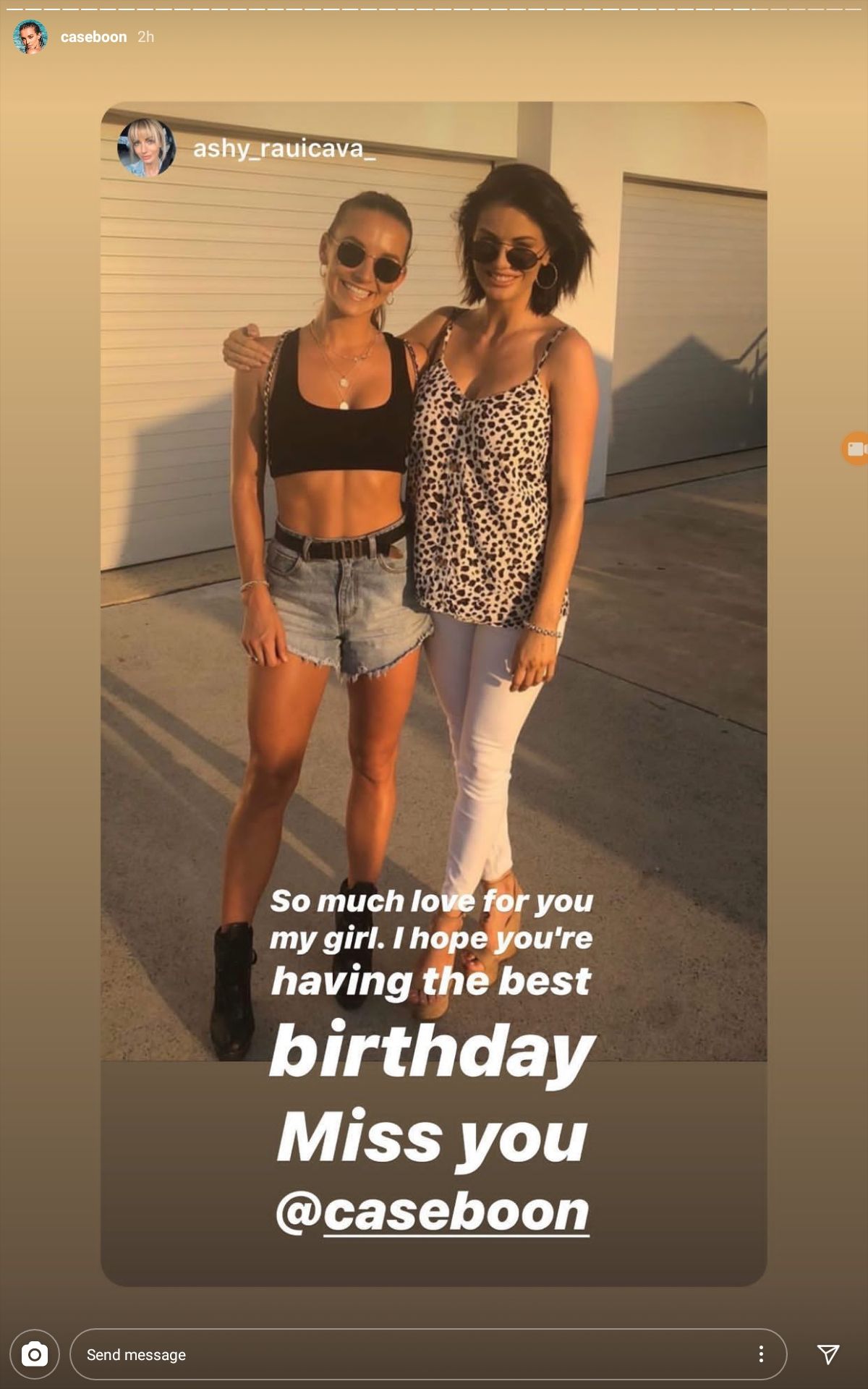This screenshot has width=868, height=1389.
Task: Focus the Send message field
Action: pyautogui.click(x=405, y=1354)
